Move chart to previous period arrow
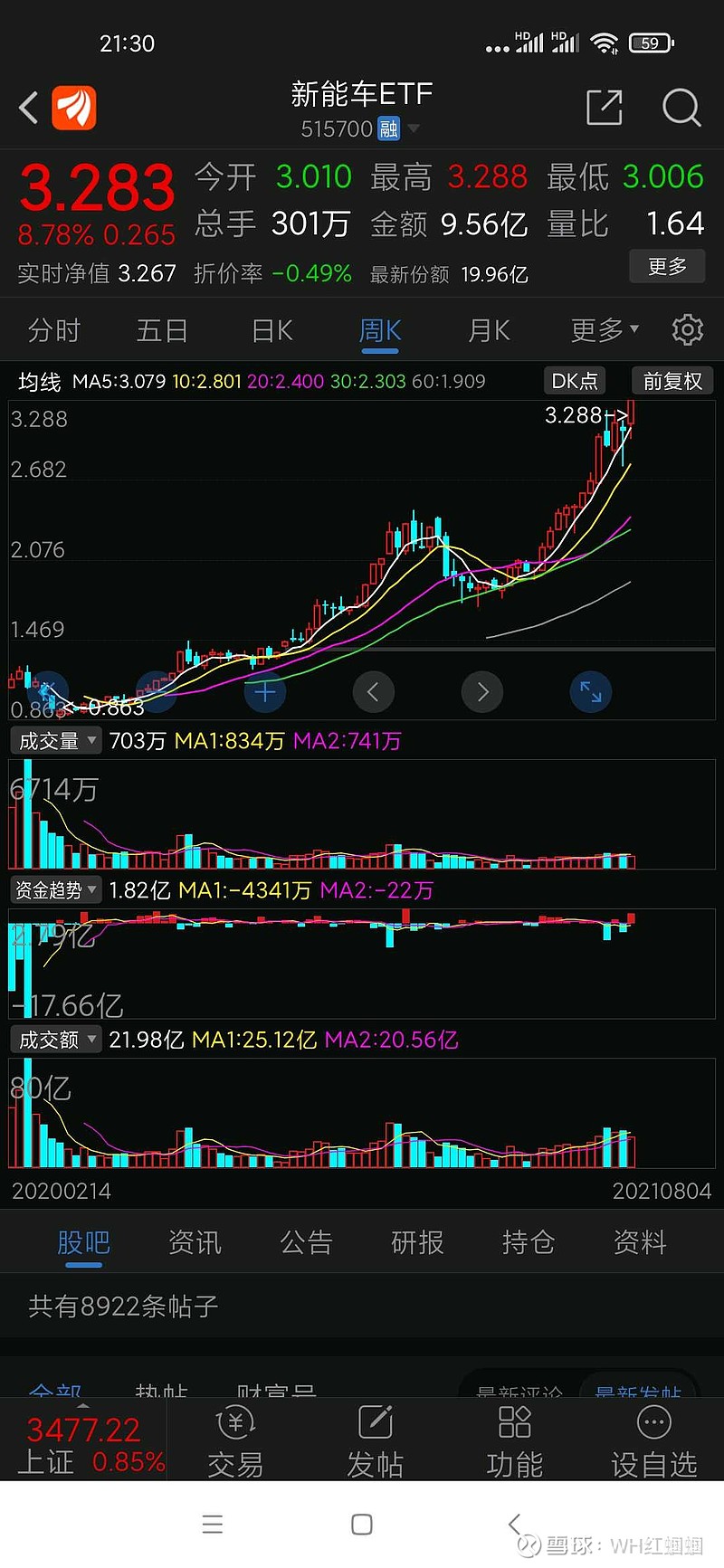This screenshot has height=1568, width=724. 373,693
